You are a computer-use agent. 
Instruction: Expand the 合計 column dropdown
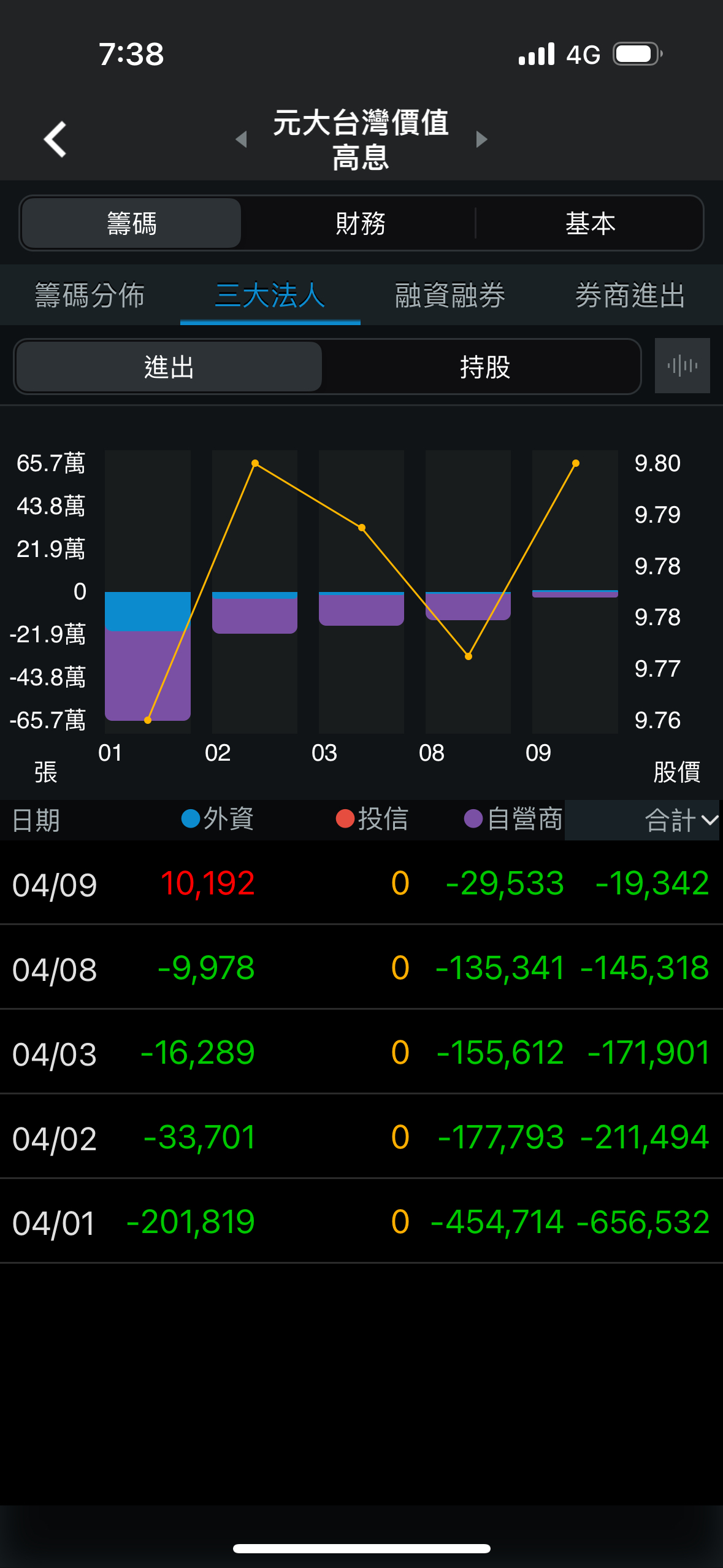(681, 820)
